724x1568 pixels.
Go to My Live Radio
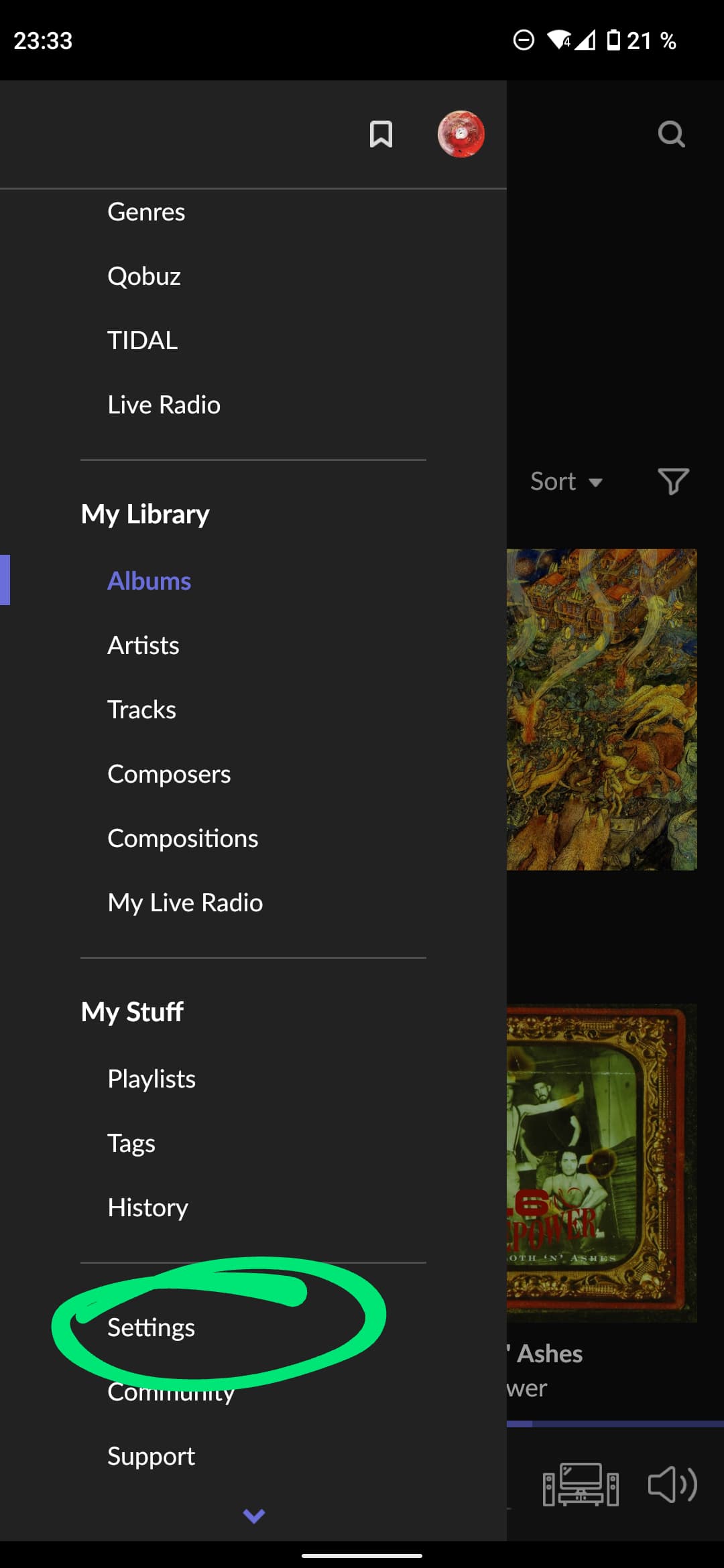pyautogui.click(x=186, y=903)
